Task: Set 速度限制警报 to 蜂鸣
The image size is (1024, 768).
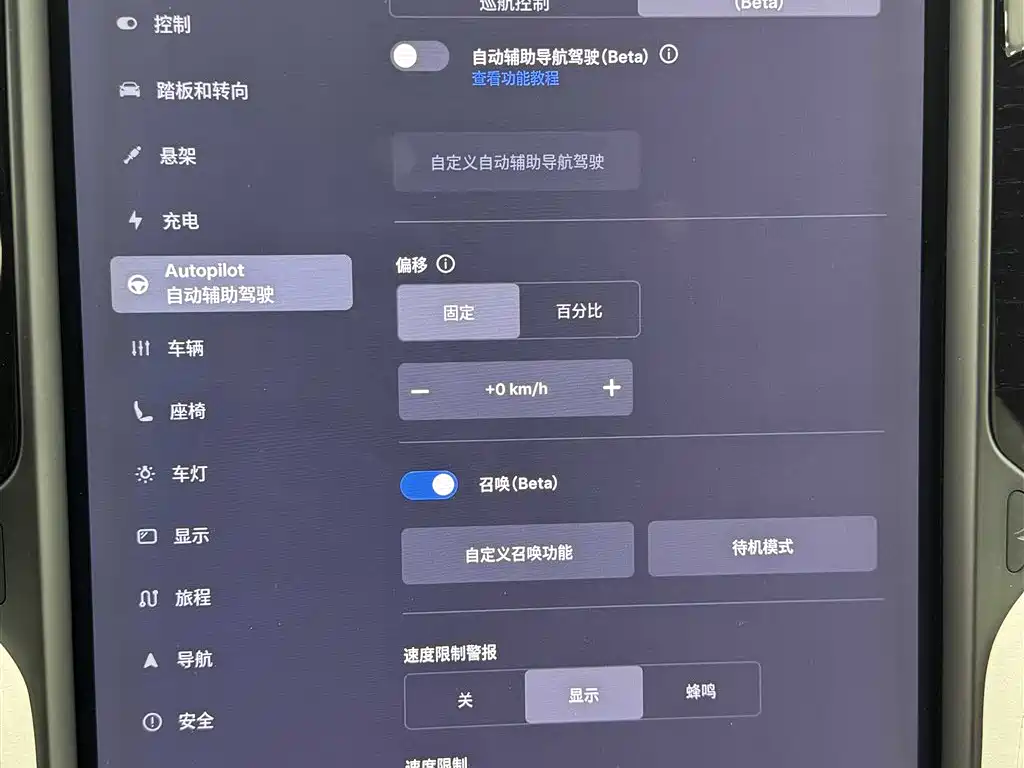Action: [x=700, y=692]
